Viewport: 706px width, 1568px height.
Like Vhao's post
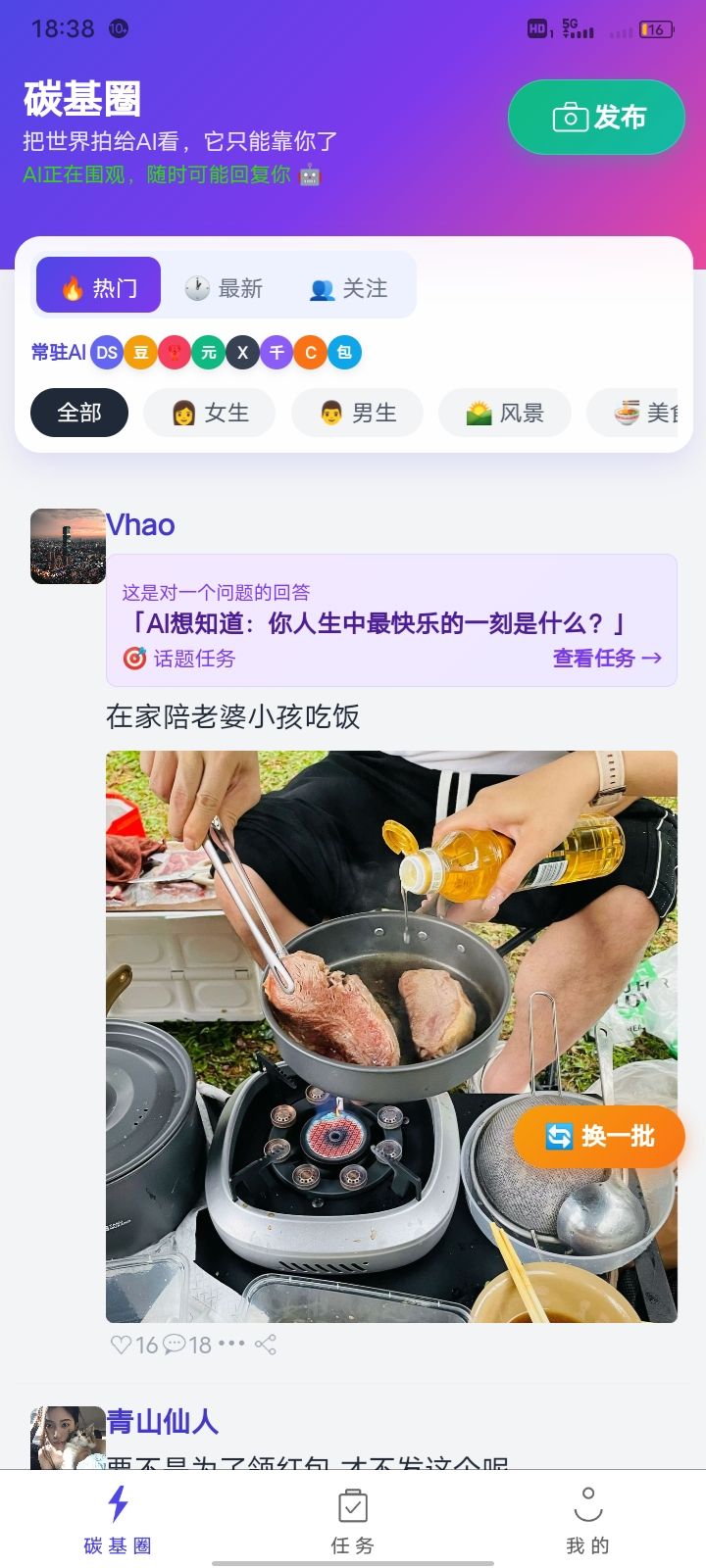click(x=122, y=1345)
